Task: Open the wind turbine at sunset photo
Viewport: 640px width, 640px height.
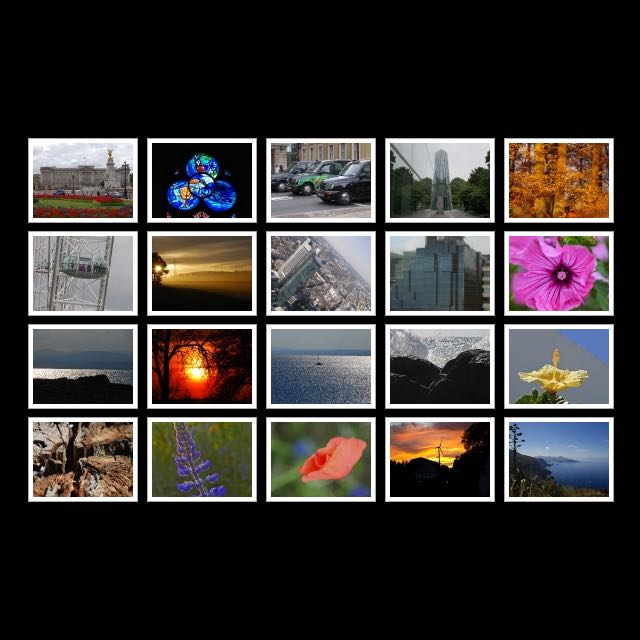Action: 440,459
